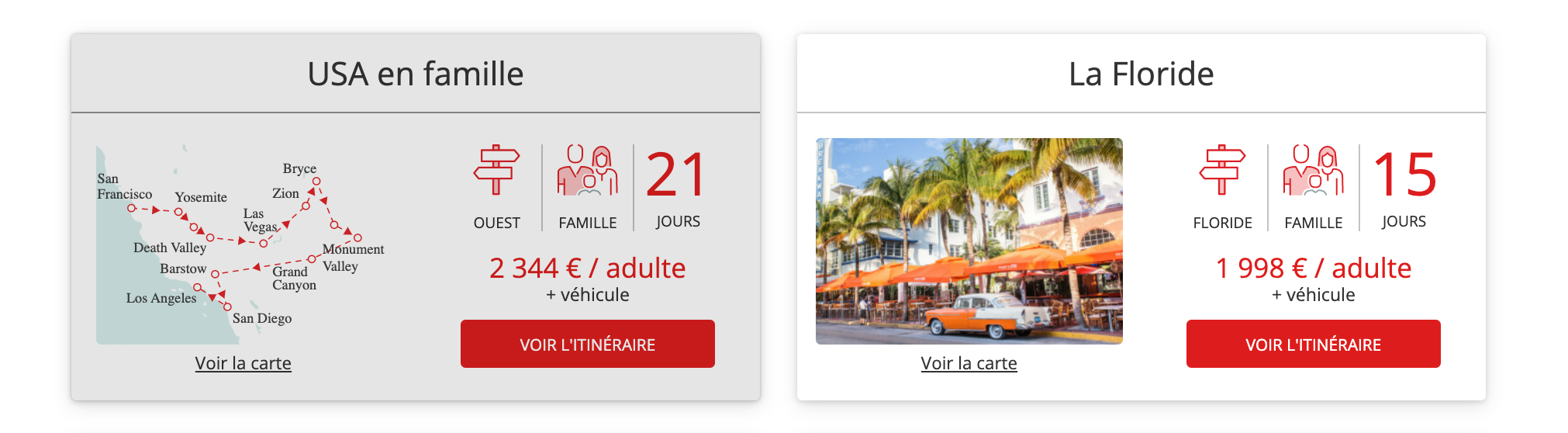
Task: Open the La Floride beach photo
Action: pos(968,241)
